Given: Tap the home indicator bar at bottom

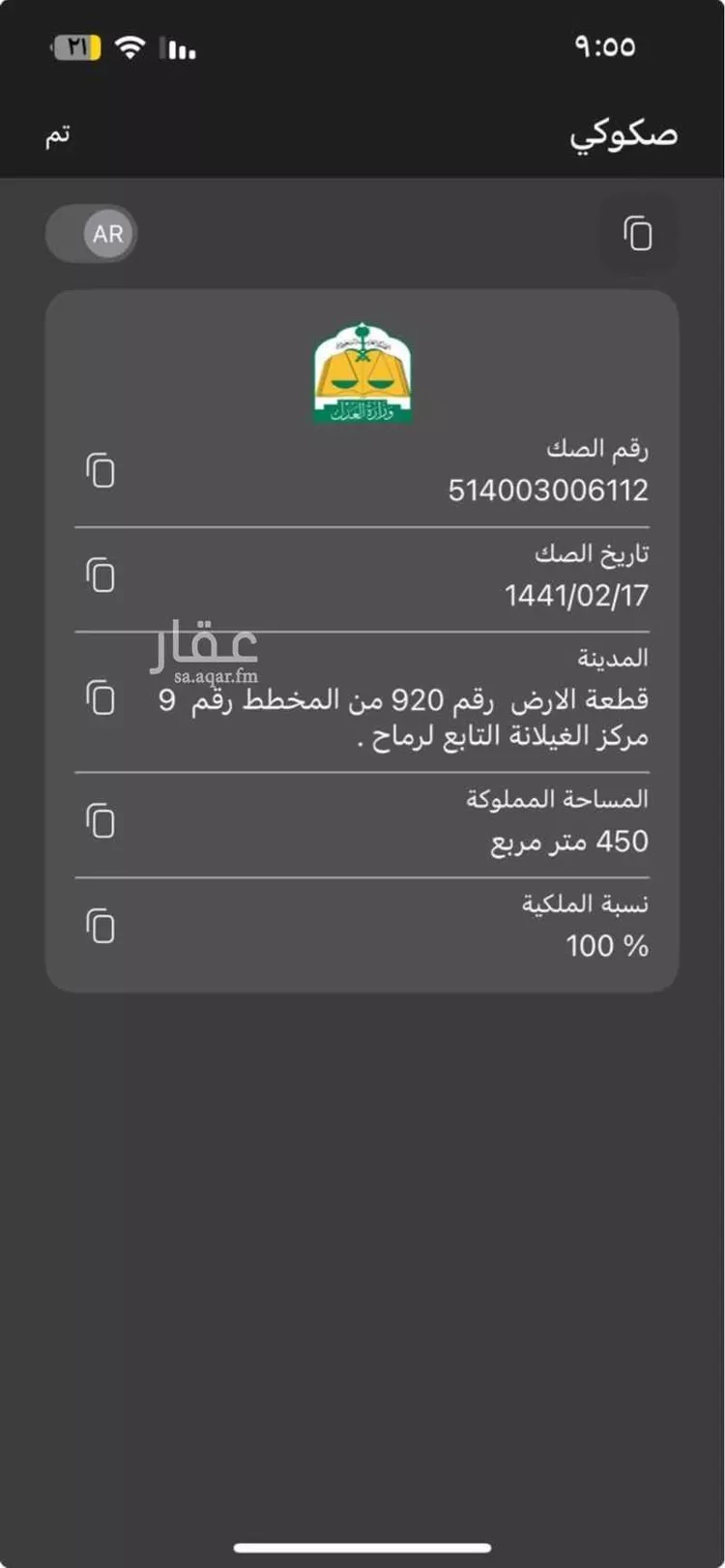Looking at the screenshot, I should tap(362, 1545).
